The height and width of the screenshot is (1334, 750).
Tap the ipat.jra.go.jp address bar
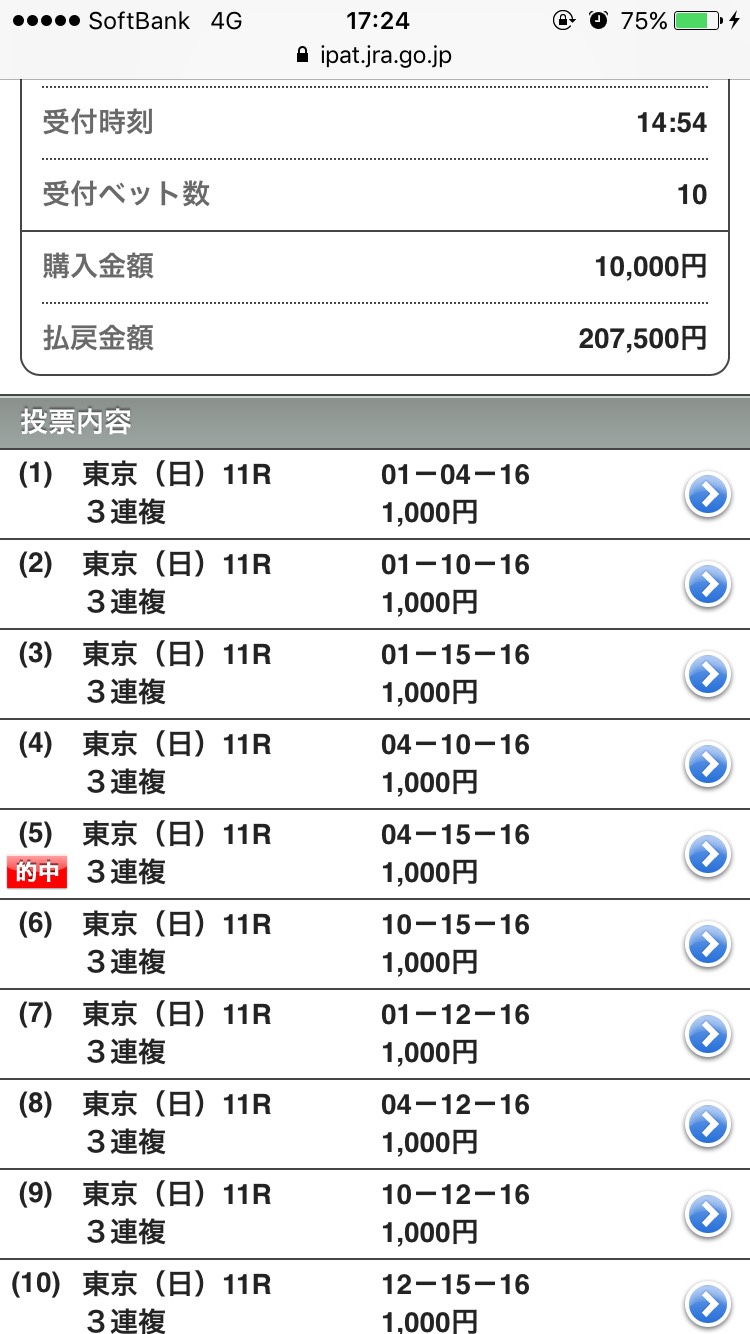coord(375,55)
